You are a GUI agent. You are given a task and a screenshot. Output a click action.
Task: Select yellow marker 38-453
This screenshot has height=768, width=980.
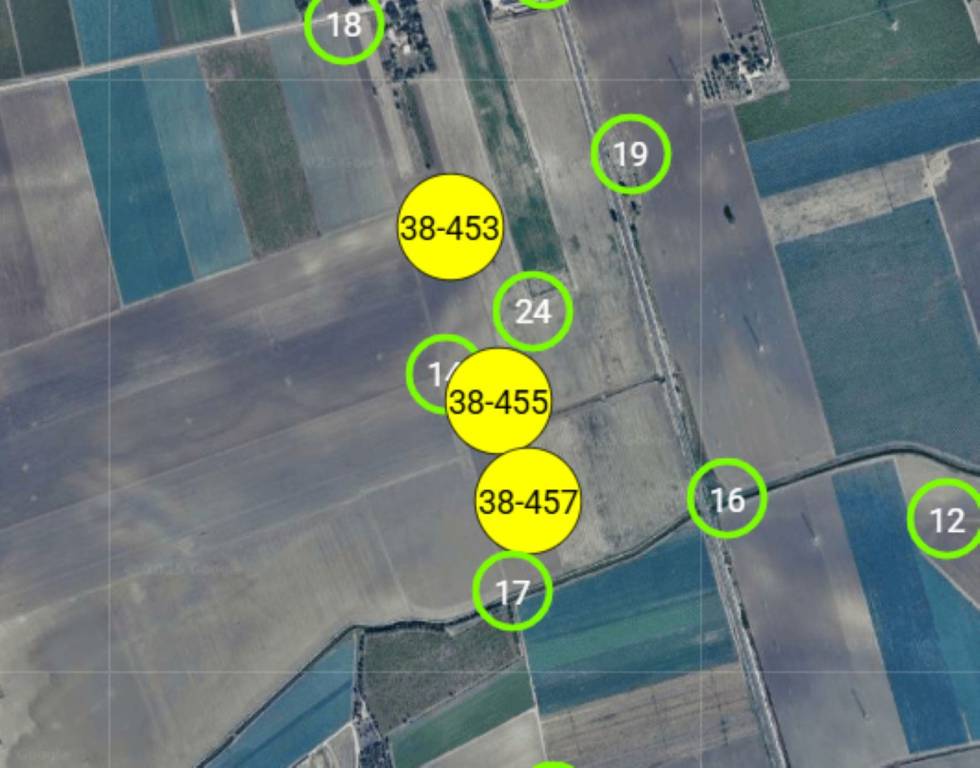tap(450, 227)
